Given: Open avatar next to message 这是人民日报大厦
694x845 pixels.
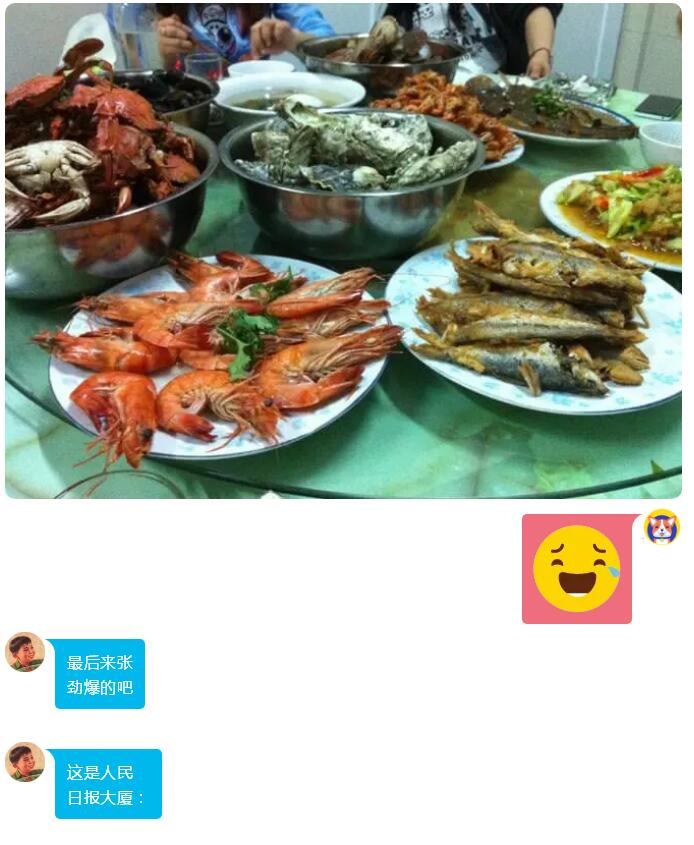Looking at the screenshot, I should tap(25, 762).
